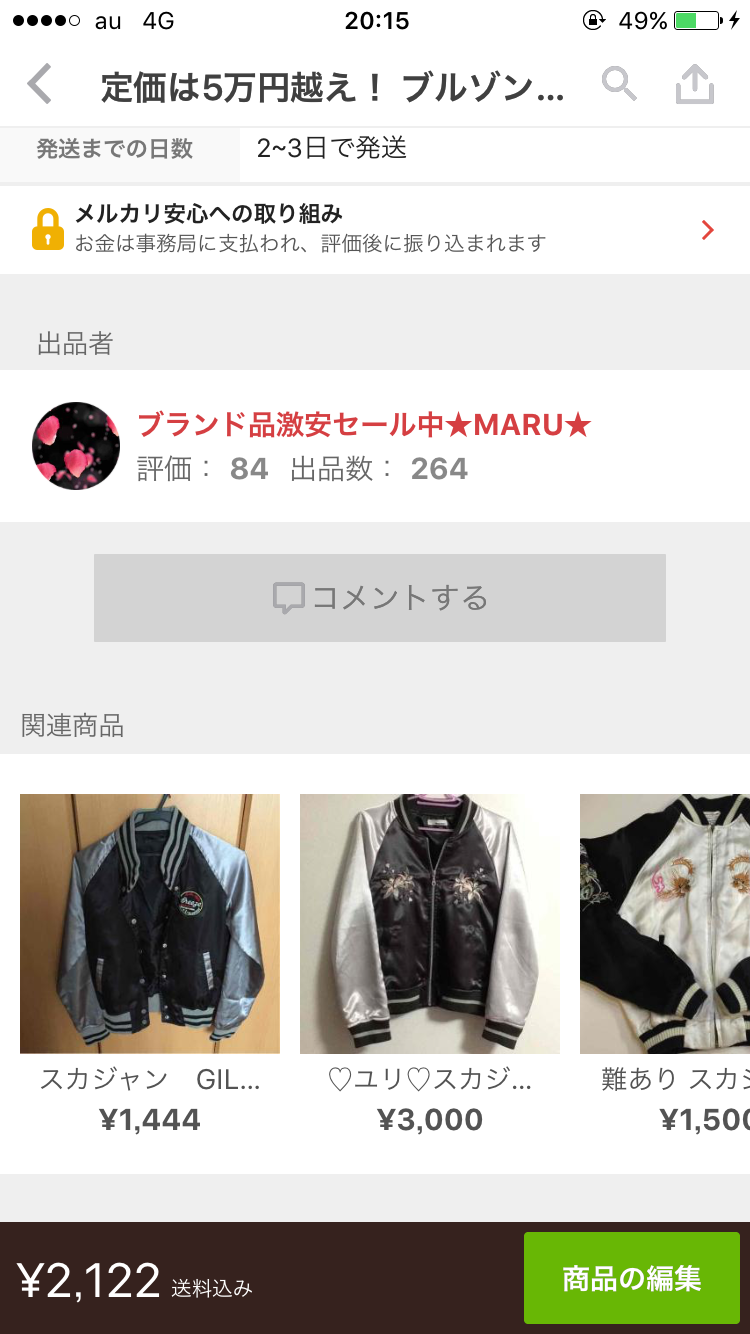This screenshot has width=750, height=1334.
Task: Open the search magnifier icon
Action: point(619,85)
